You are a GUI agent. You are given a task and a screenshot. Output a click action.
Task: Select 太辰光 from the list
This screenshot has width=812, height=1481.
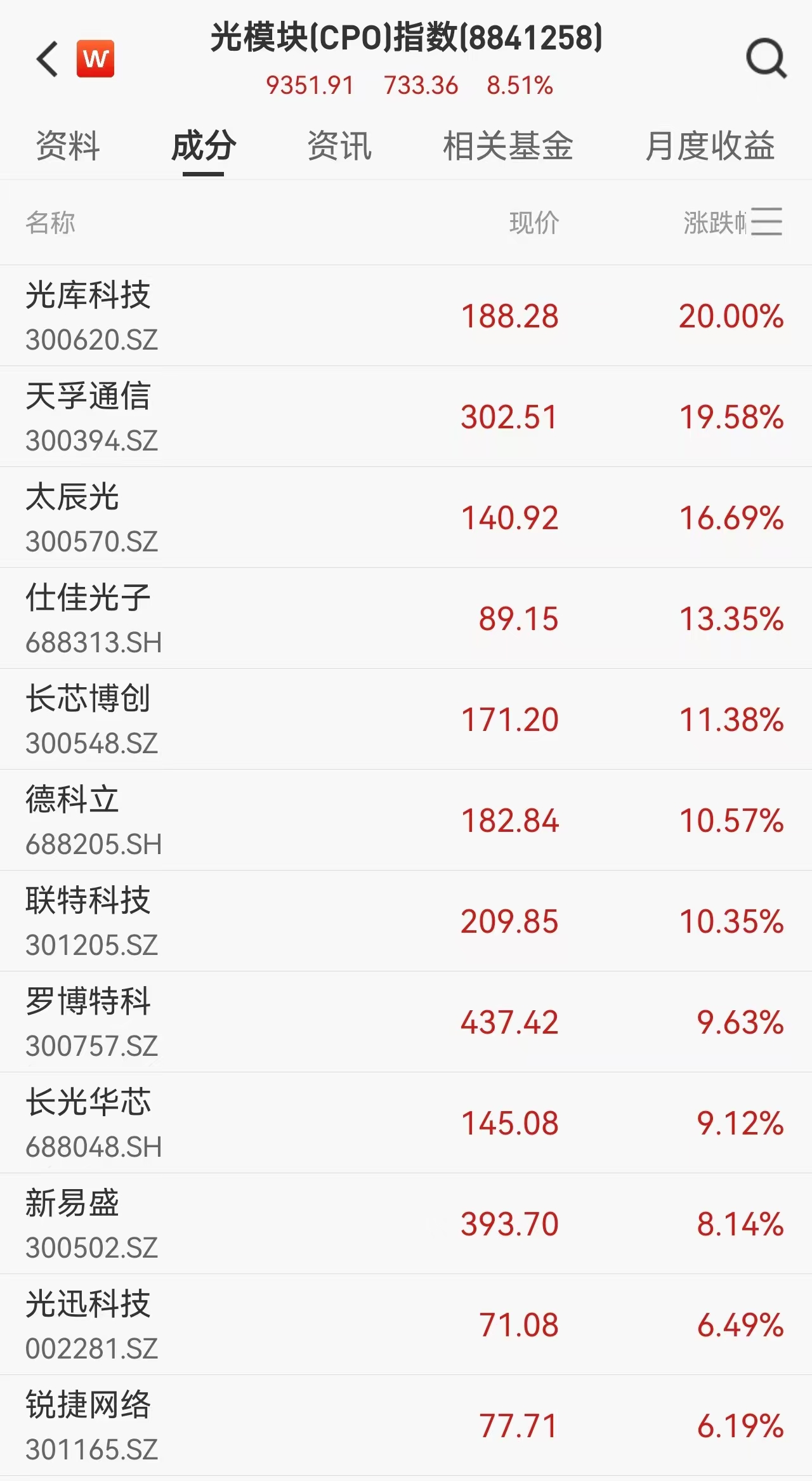(x=254, y=517)
